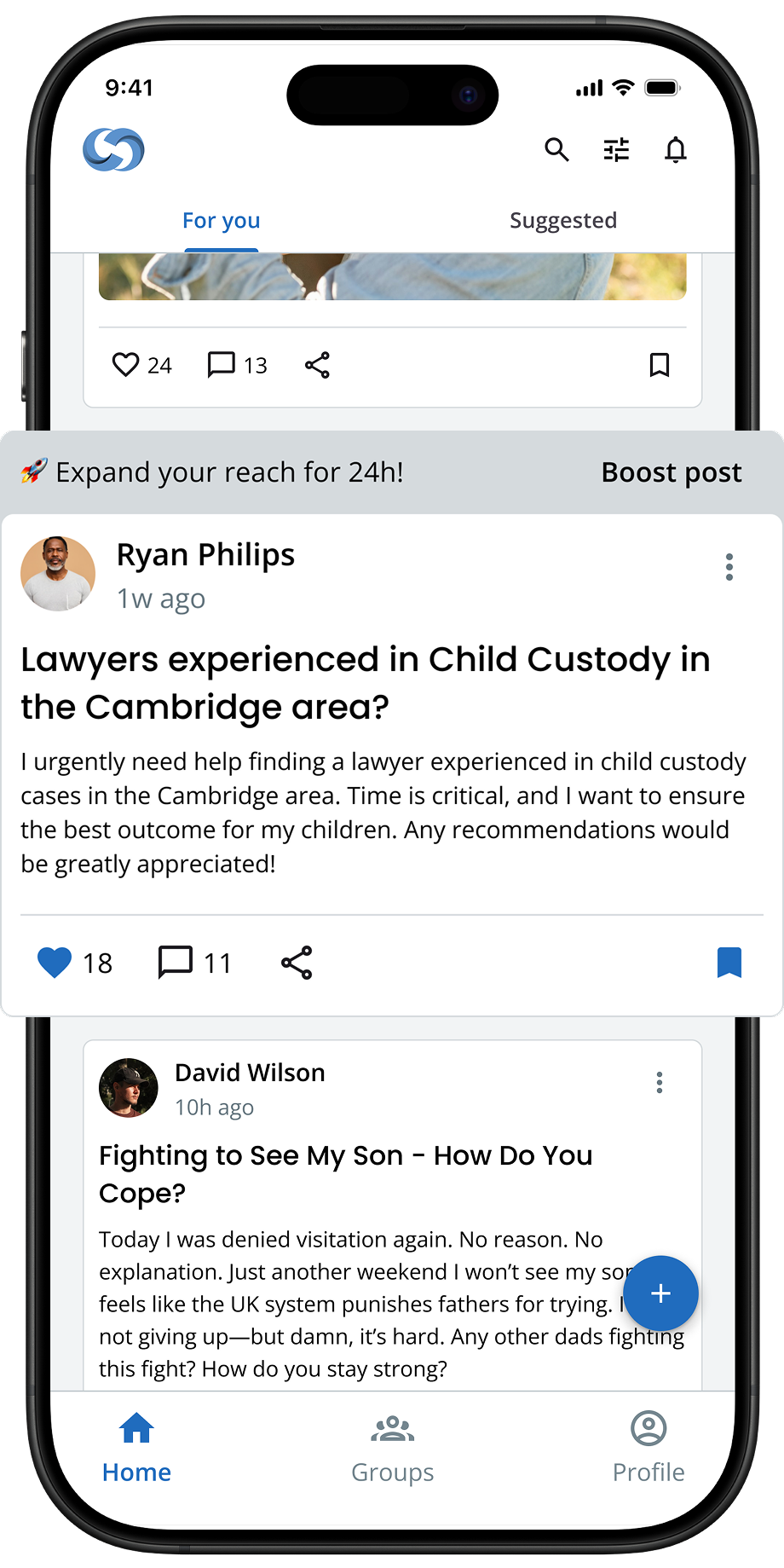Select the For you tab
Screen dimensions: 784x1568
point(222,221)
